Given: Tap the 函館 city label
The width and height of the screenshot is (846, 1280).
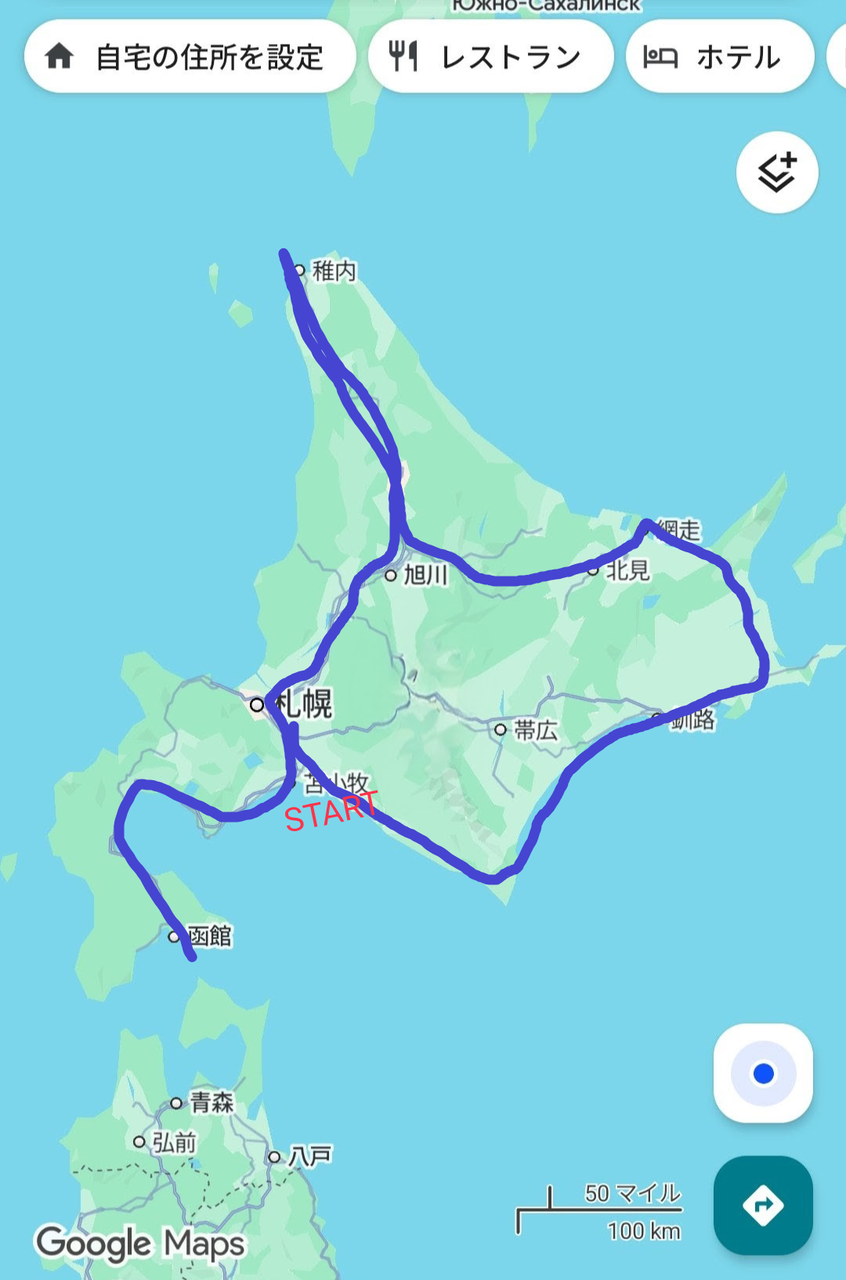Looking at the screenshot, I should point(210,936).
